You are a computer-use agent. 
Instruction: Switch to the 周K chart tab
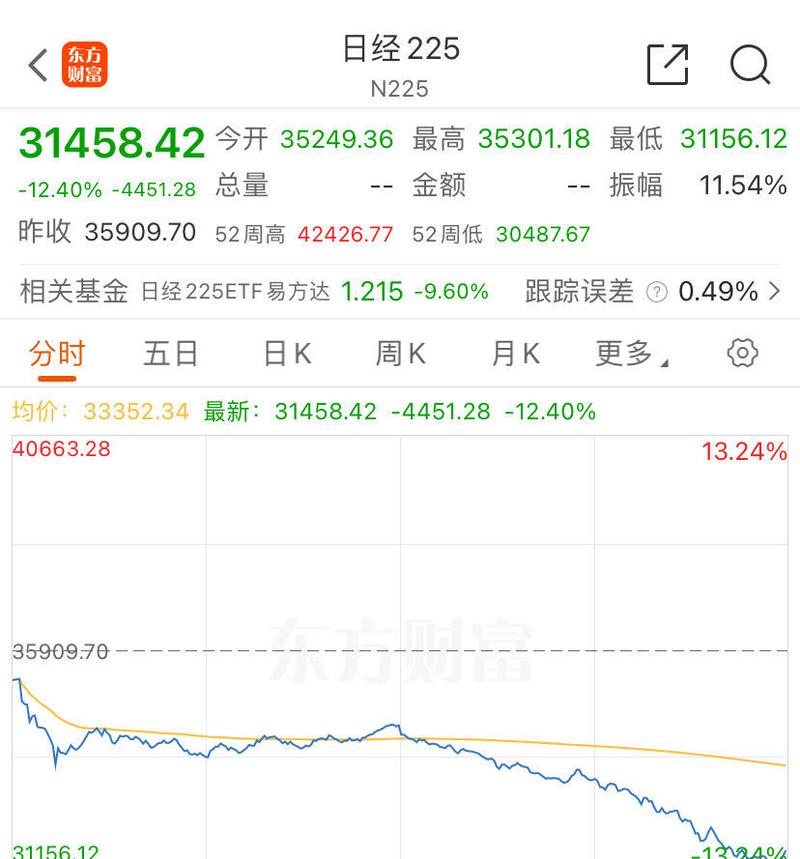[400, 354]
